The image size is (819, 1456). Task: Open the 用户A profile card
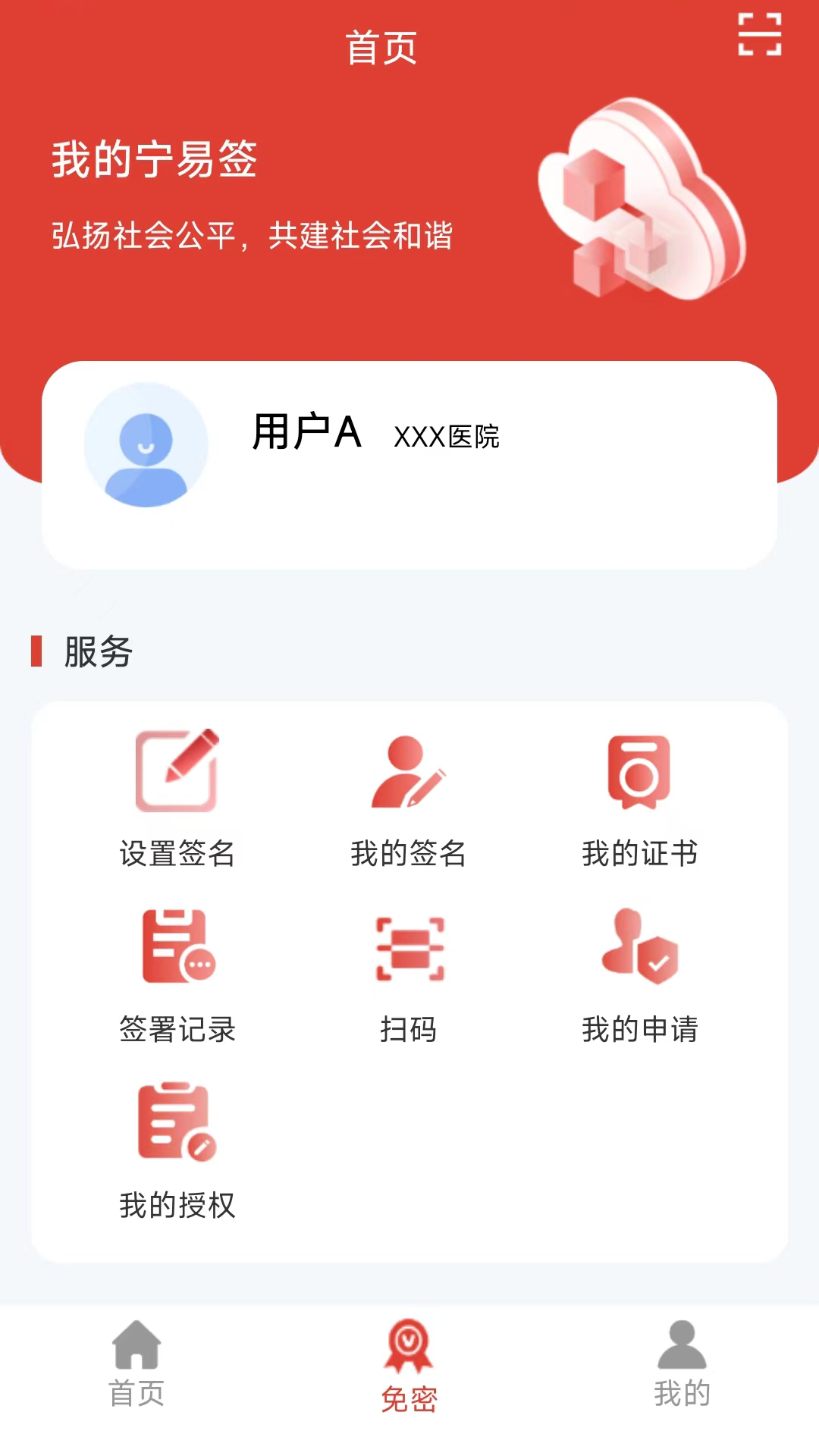[409, 465]
